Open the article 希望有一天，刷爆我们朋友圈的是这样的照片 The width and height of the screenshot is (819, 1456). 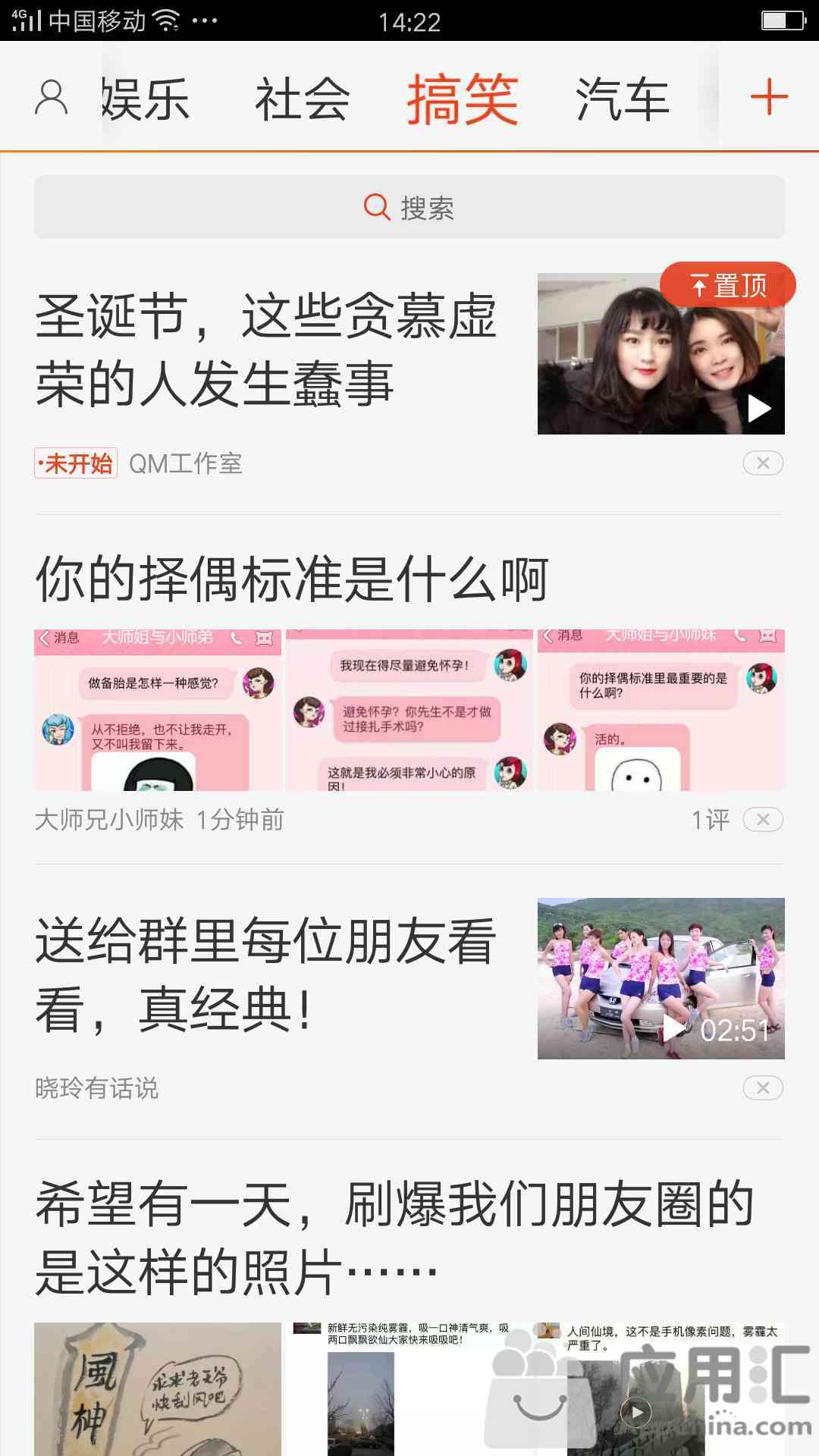[394, 1238]
